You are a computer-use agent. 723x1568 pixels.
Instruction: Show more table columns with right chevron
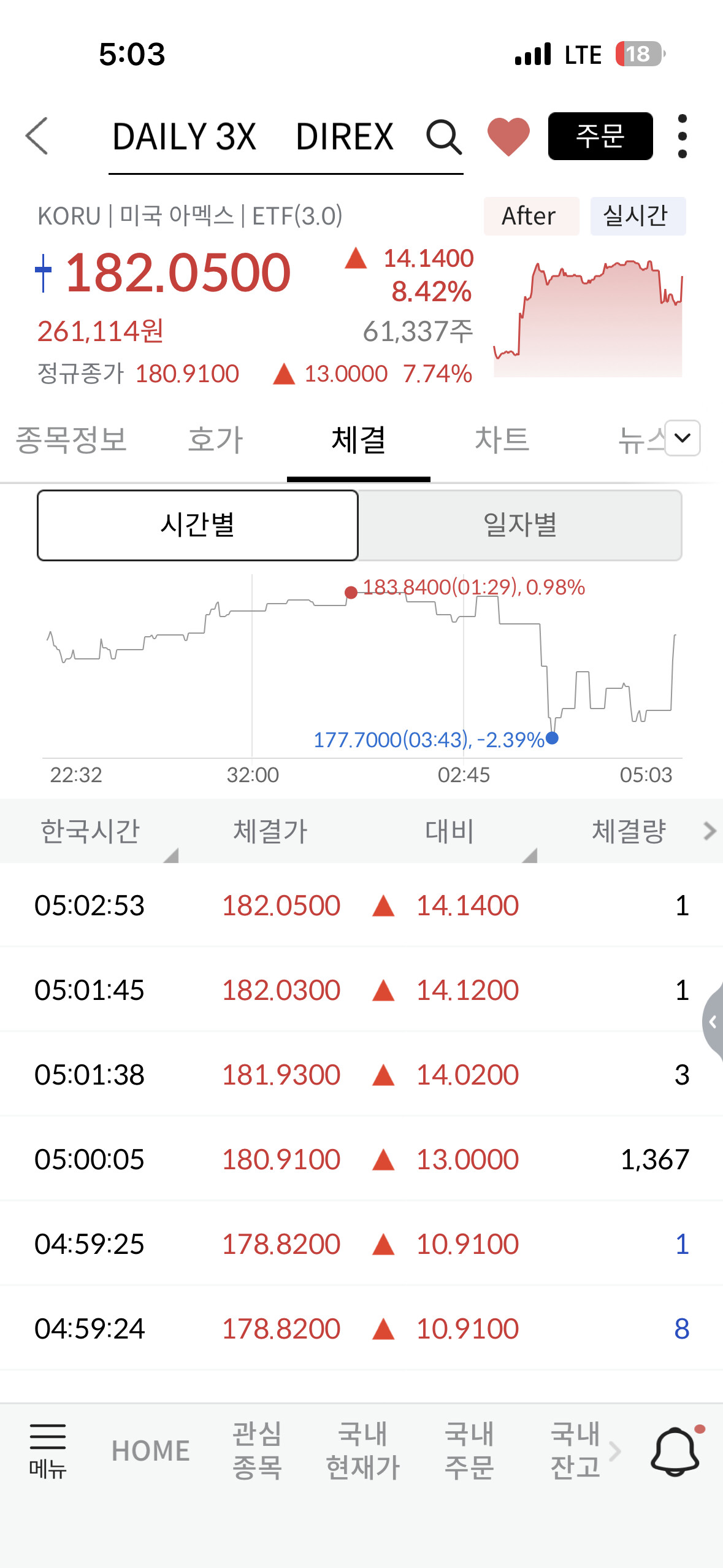click(x=710, y=831)
